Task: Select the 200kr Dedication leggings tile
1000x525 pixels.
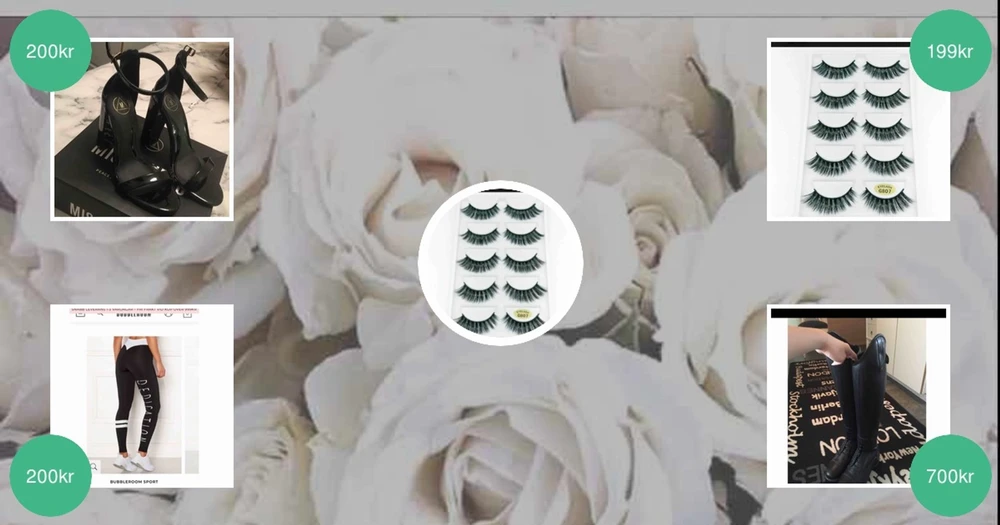Action: [142, 395]
